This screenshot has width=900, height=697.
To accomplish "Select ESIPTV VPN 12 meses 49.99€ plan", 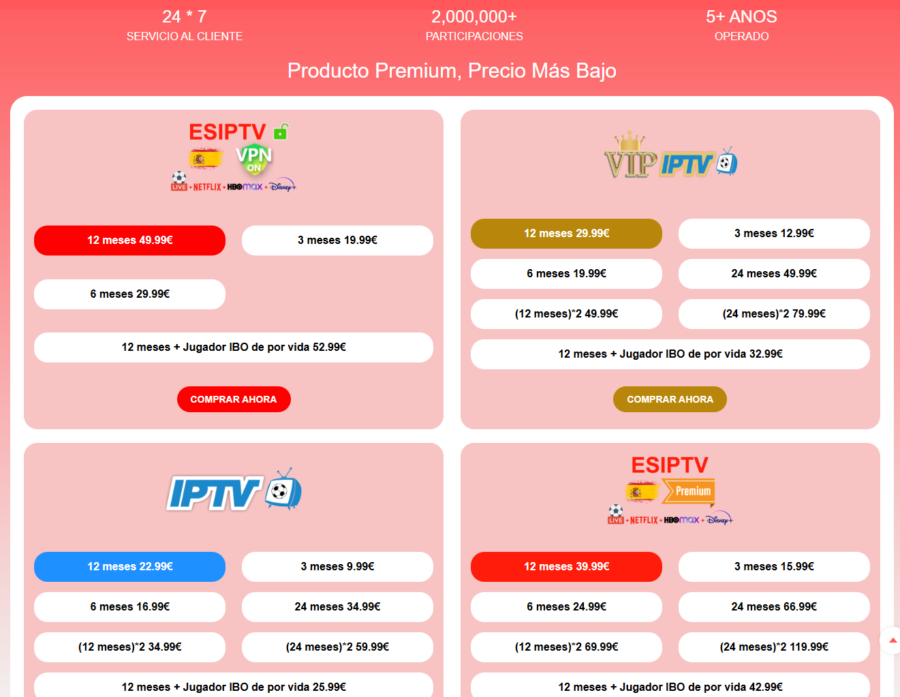I will coord(130,240).
